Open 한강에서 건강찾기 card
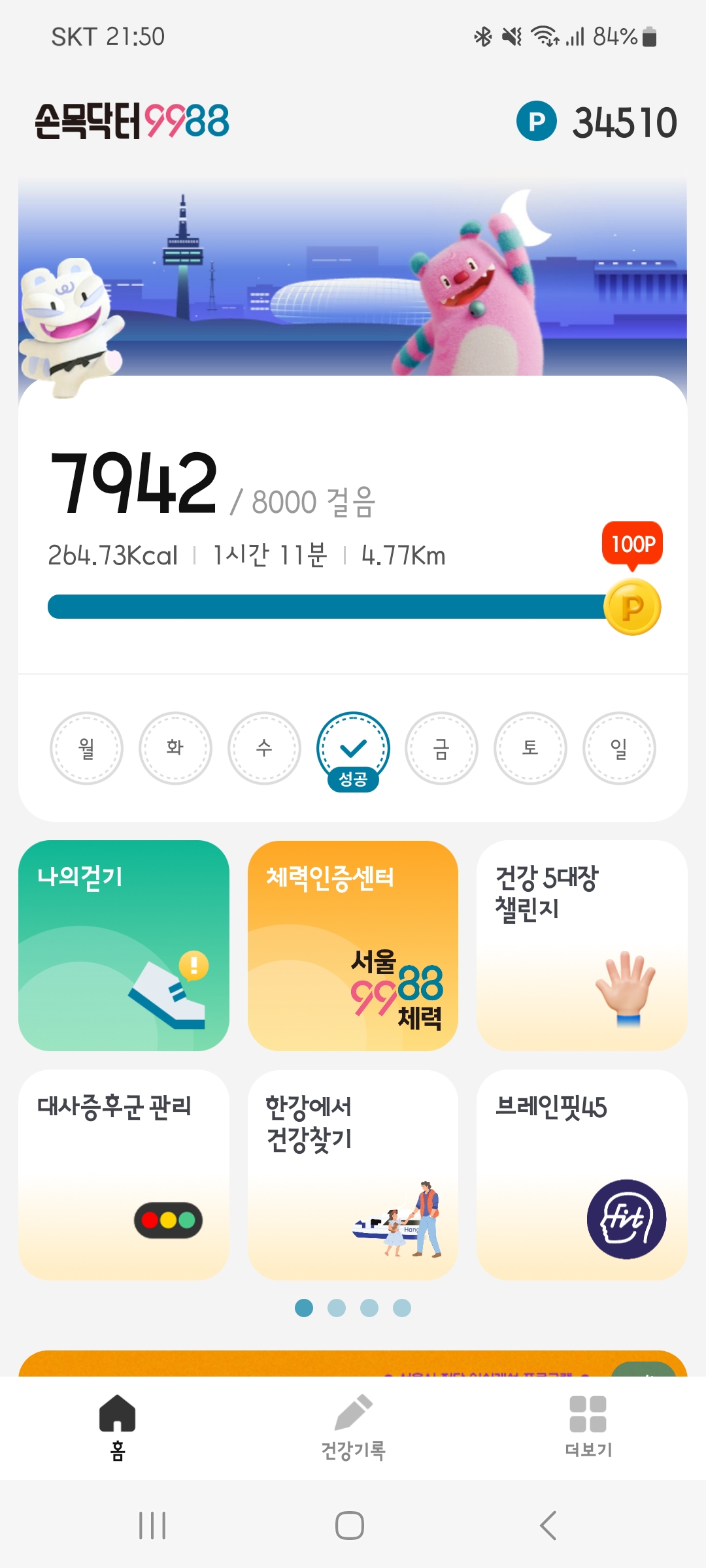 tap(352, 1174)
